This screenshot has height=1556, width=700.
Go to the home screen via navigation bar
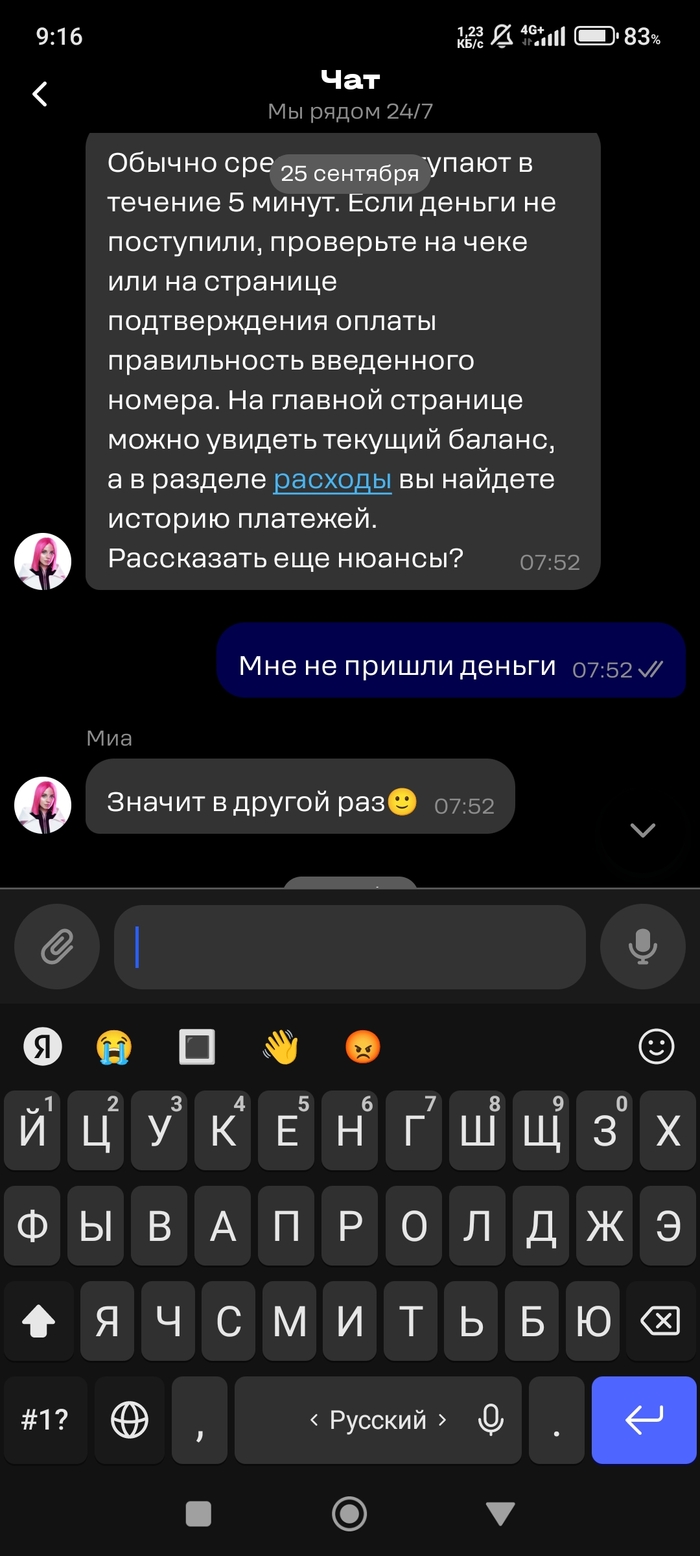[x=349, y=1513]
